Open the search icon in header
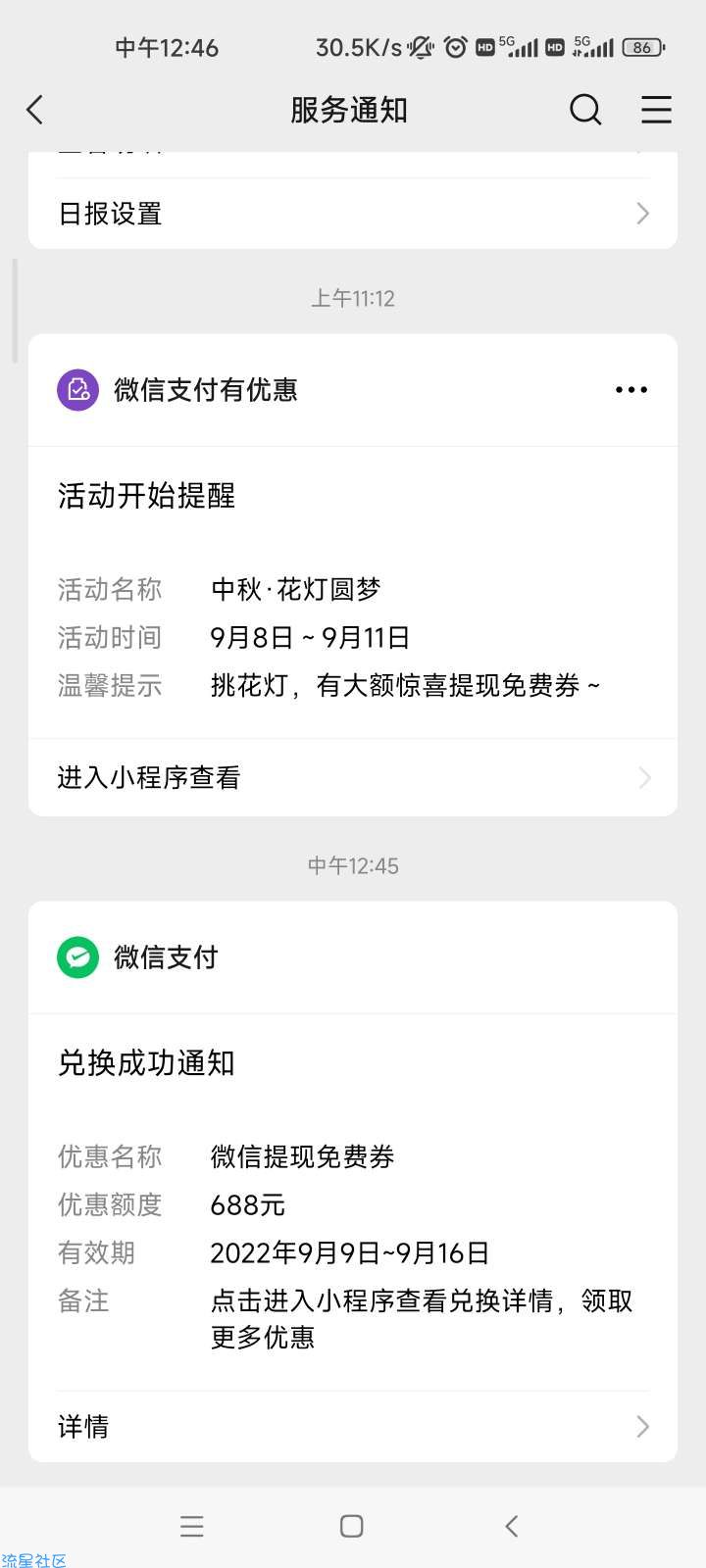 click(585, 110)
